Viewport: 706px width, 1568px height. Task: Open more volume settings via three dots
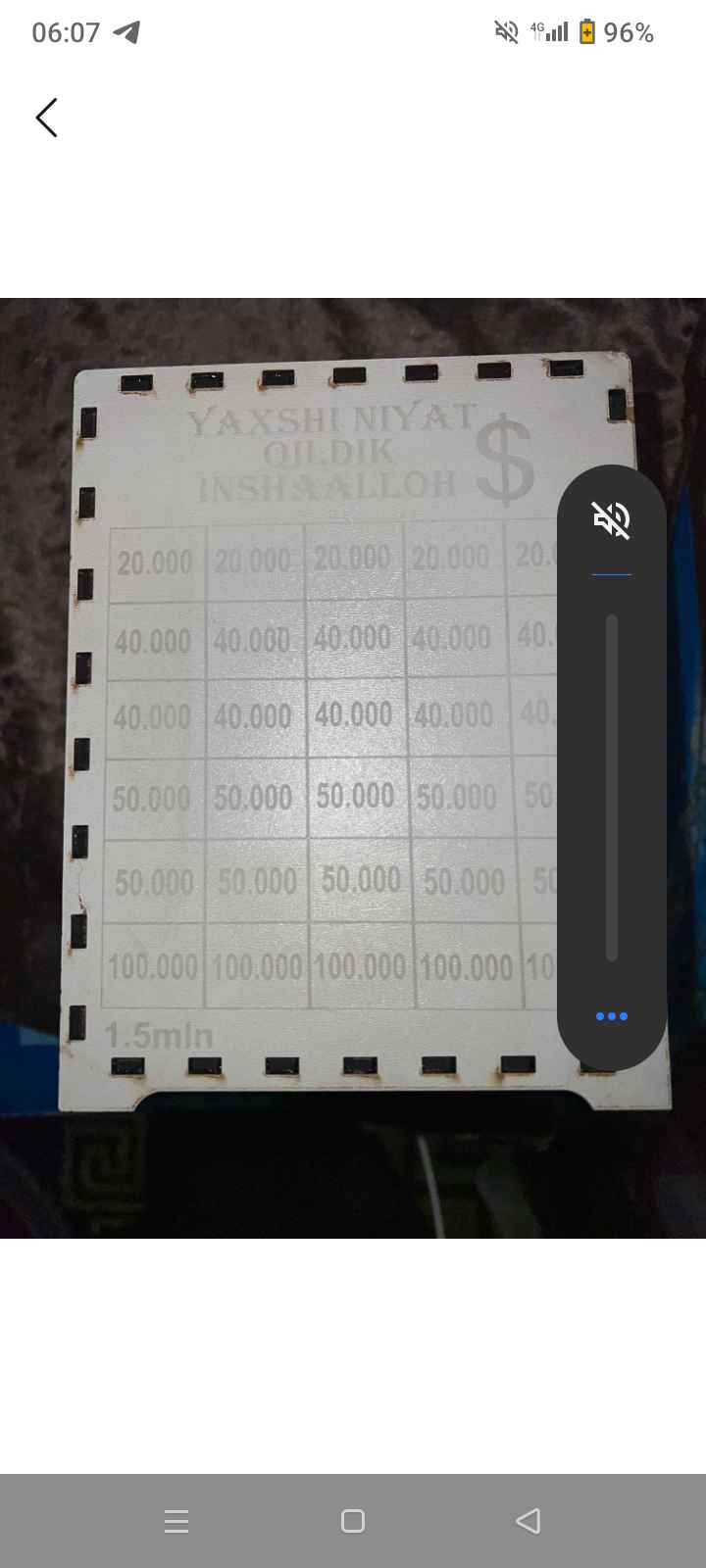[612, 1016]
